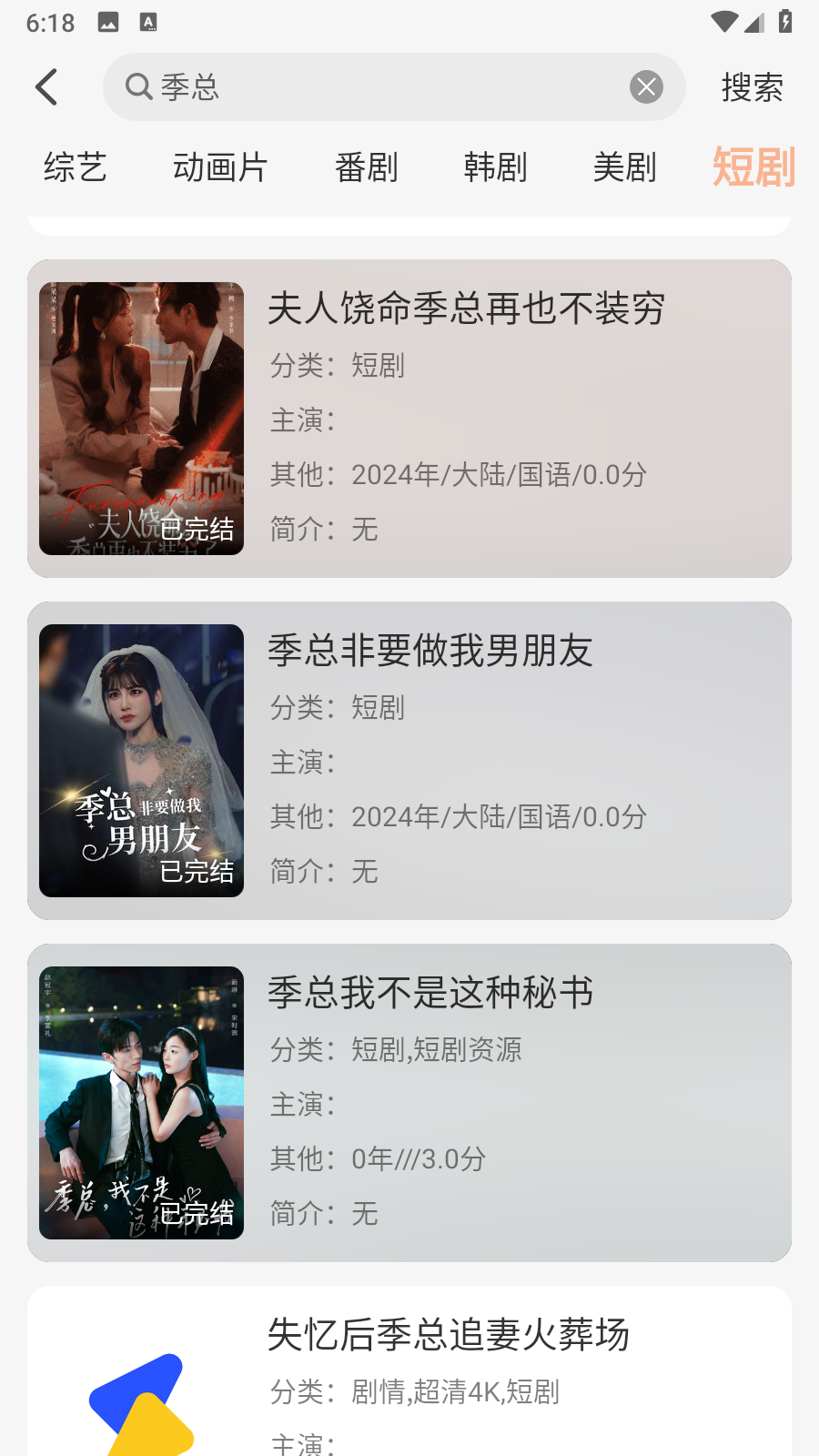The width and height of the screenshot is (819, 1456).
Task: Select the 短剧 tab
Action: (x=753, y=167)
